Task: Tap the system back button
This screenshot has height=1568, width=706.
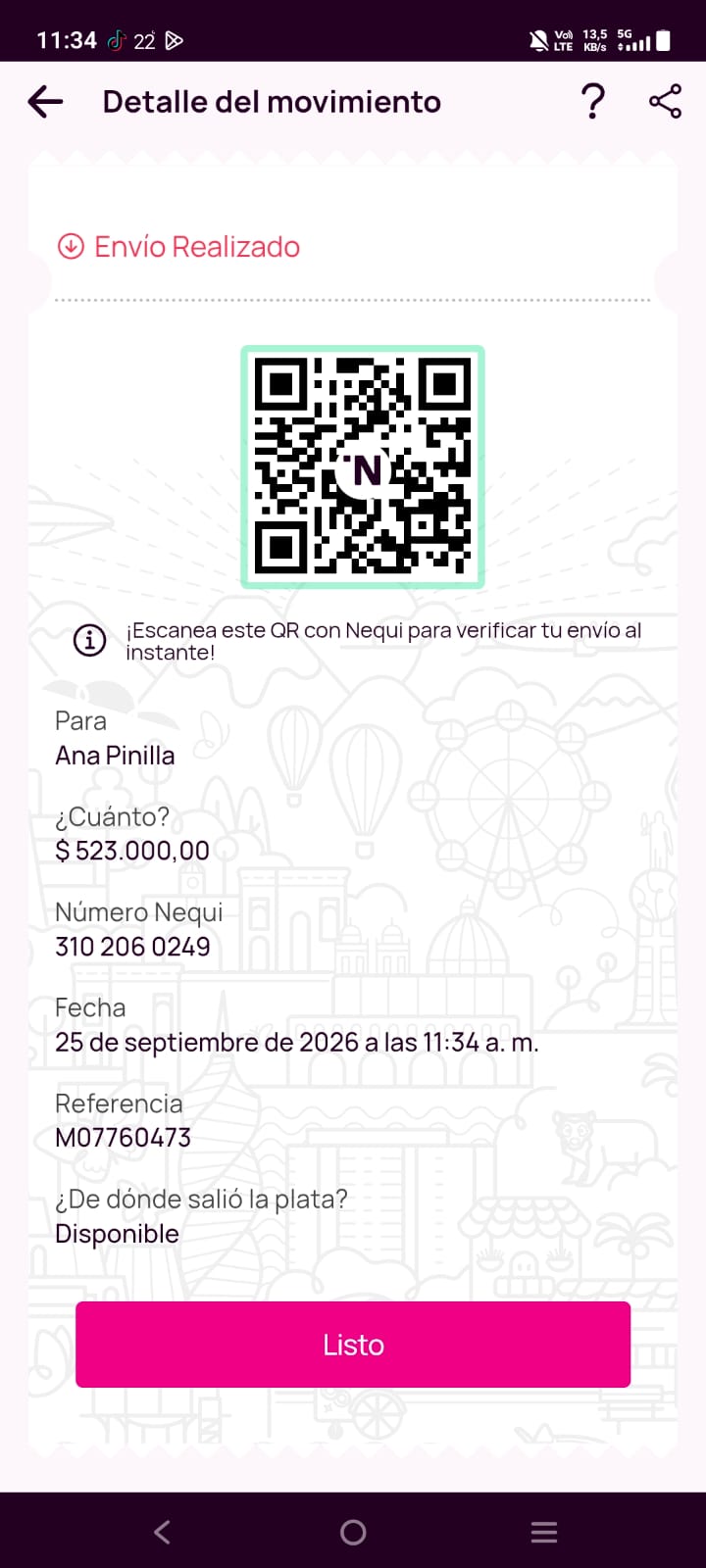Action: 163,1532
